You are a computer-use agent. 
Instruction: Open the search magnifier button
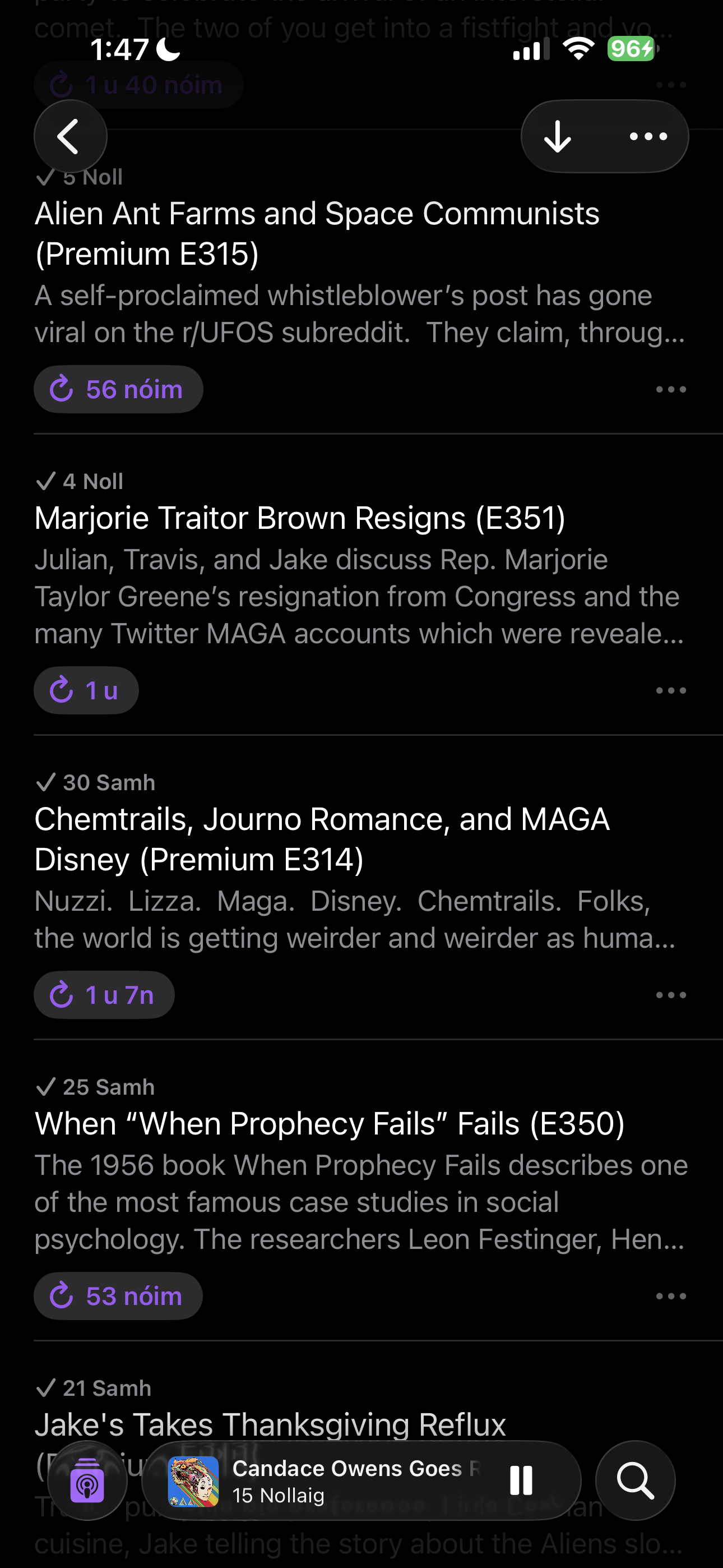pos(636,1481)
